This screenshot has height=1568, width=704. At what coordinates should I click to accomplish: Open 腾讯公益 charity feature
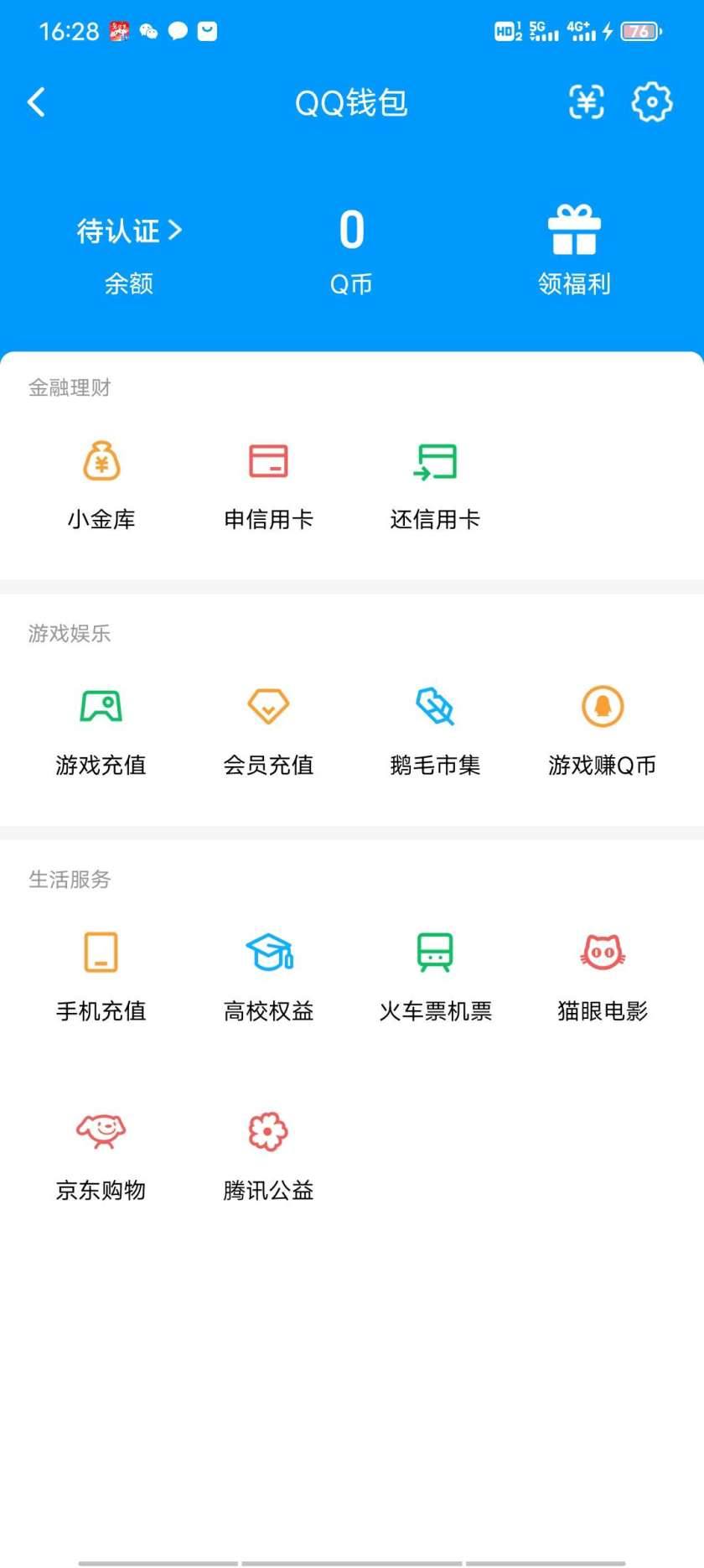268,1153
